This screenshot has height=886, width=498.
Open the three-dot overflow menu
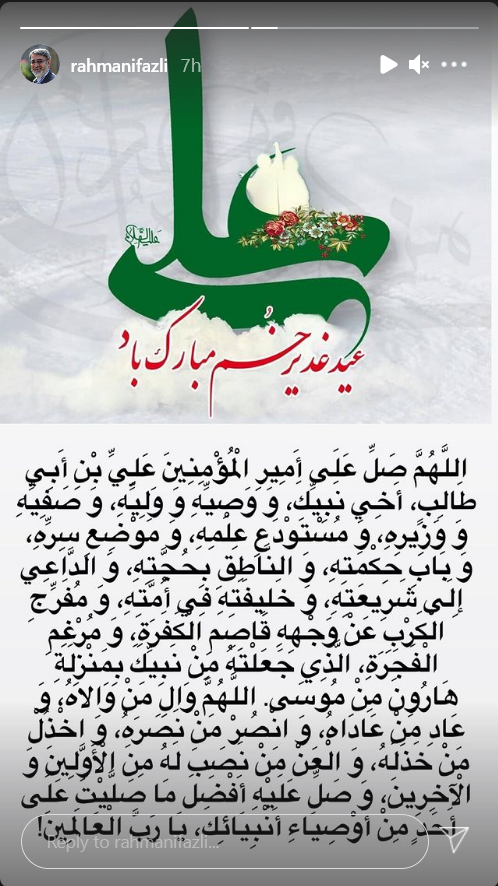(454, 65)
